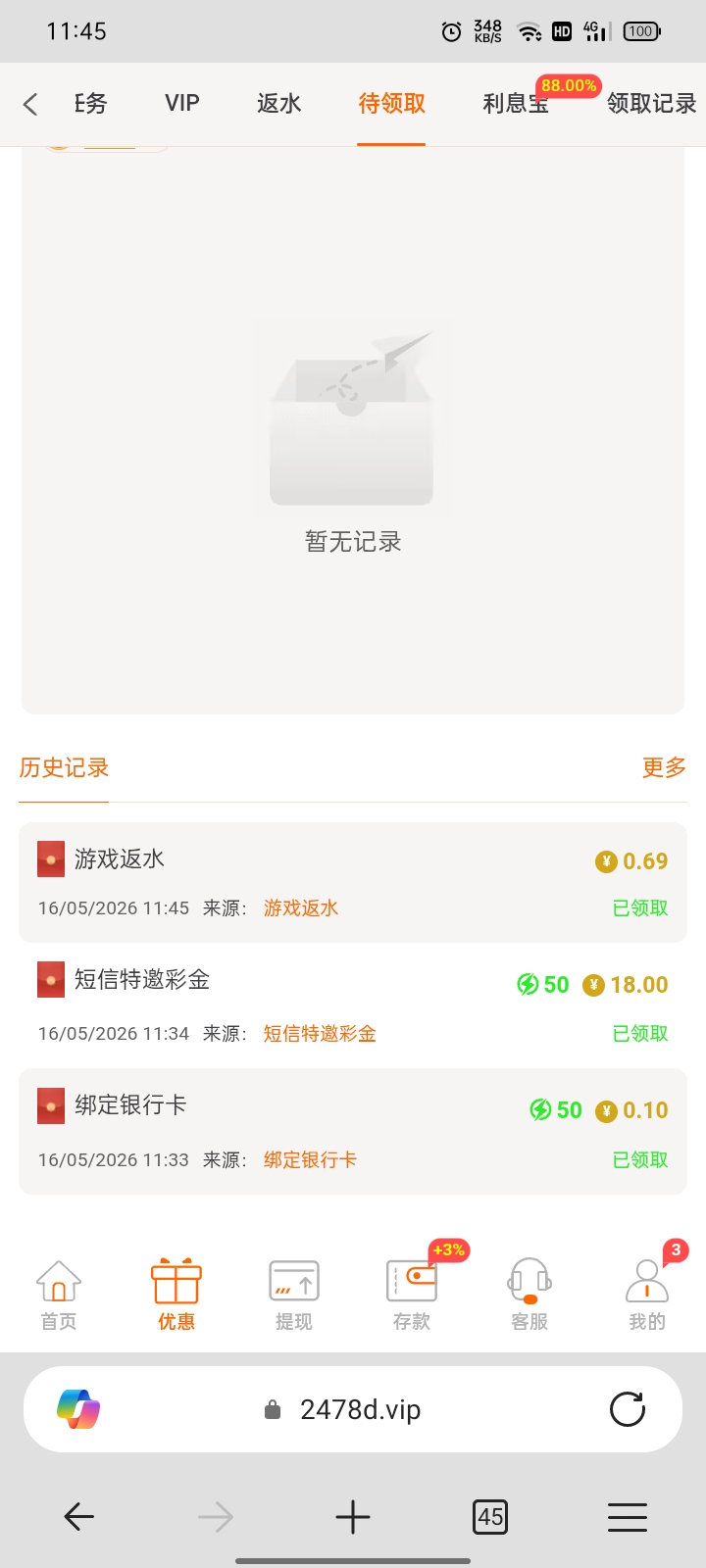Viewport: 706px width, 1568px height.
Task: Open a new browser tab with plus
Action: [x=353, y=1517]
